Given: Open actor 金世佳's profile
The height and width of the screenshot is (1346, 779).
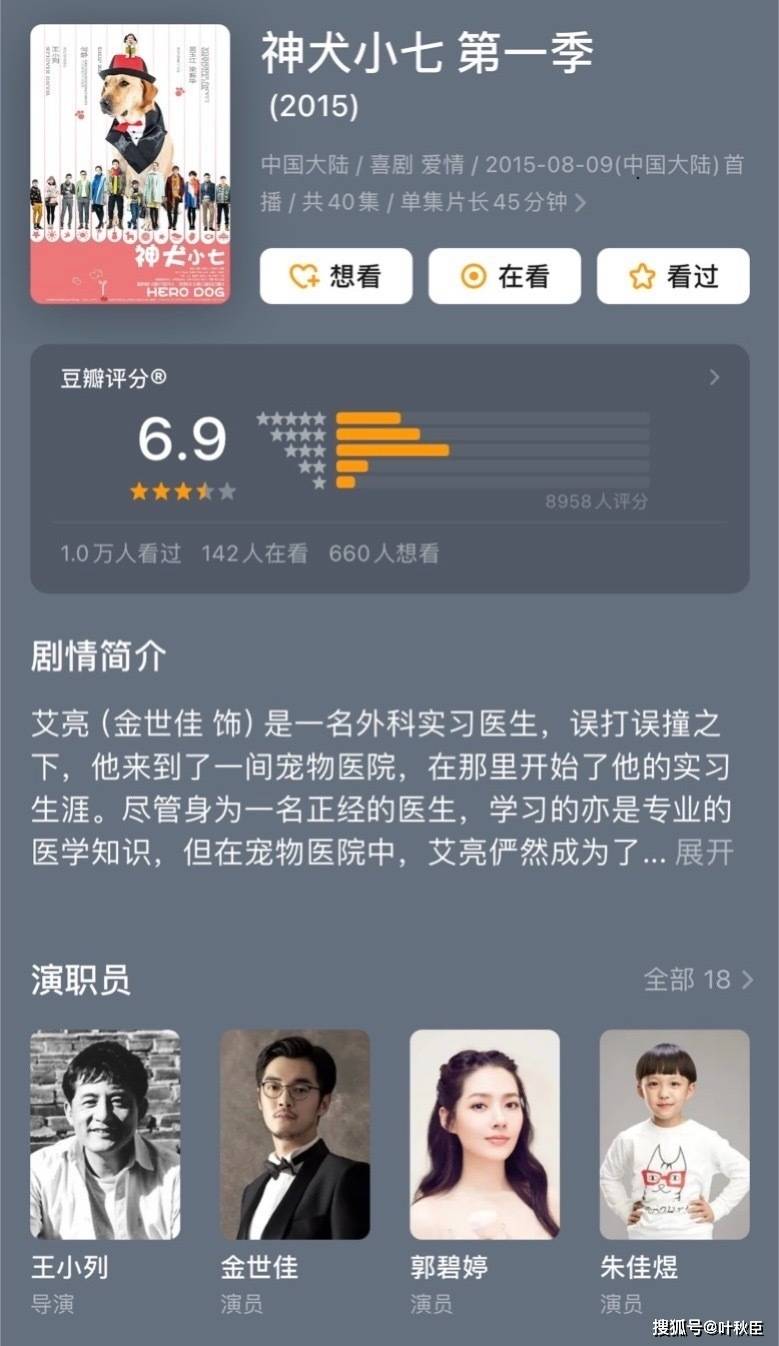Looking at the screenshot, I should 295,1135.
